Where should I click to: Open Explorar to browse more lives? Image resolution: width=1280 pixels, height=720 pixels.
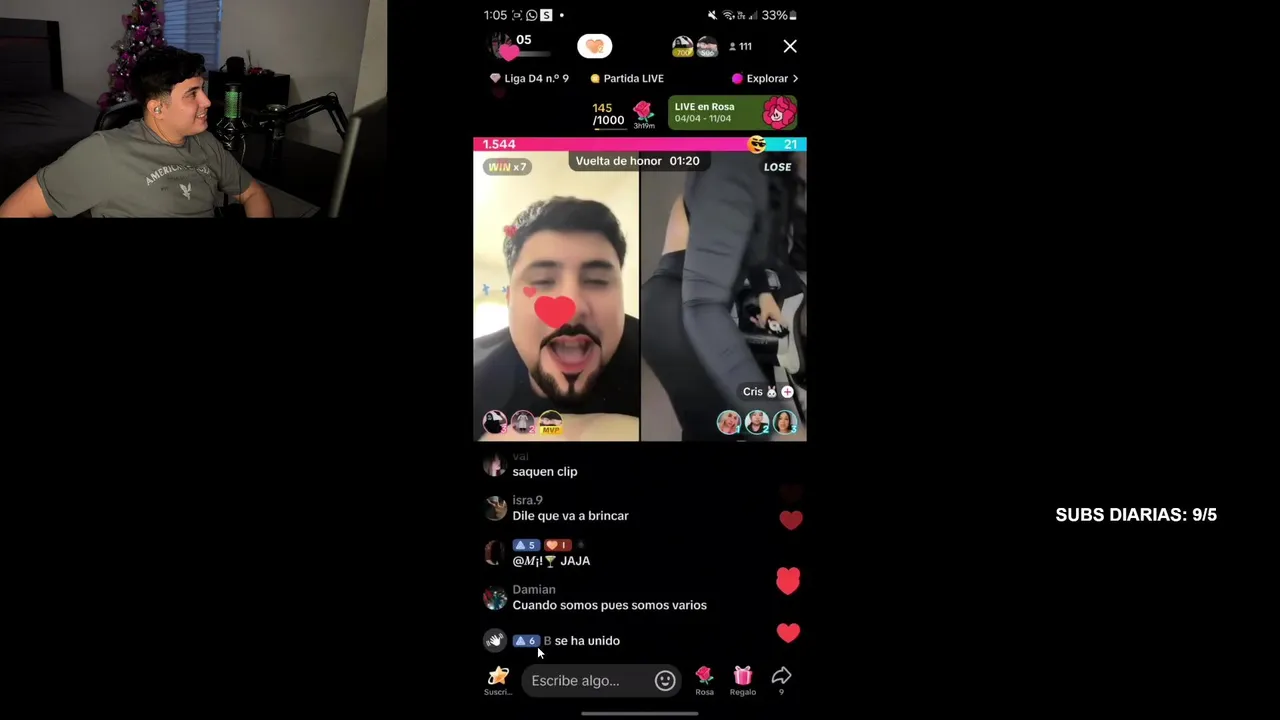pos(765,78)
